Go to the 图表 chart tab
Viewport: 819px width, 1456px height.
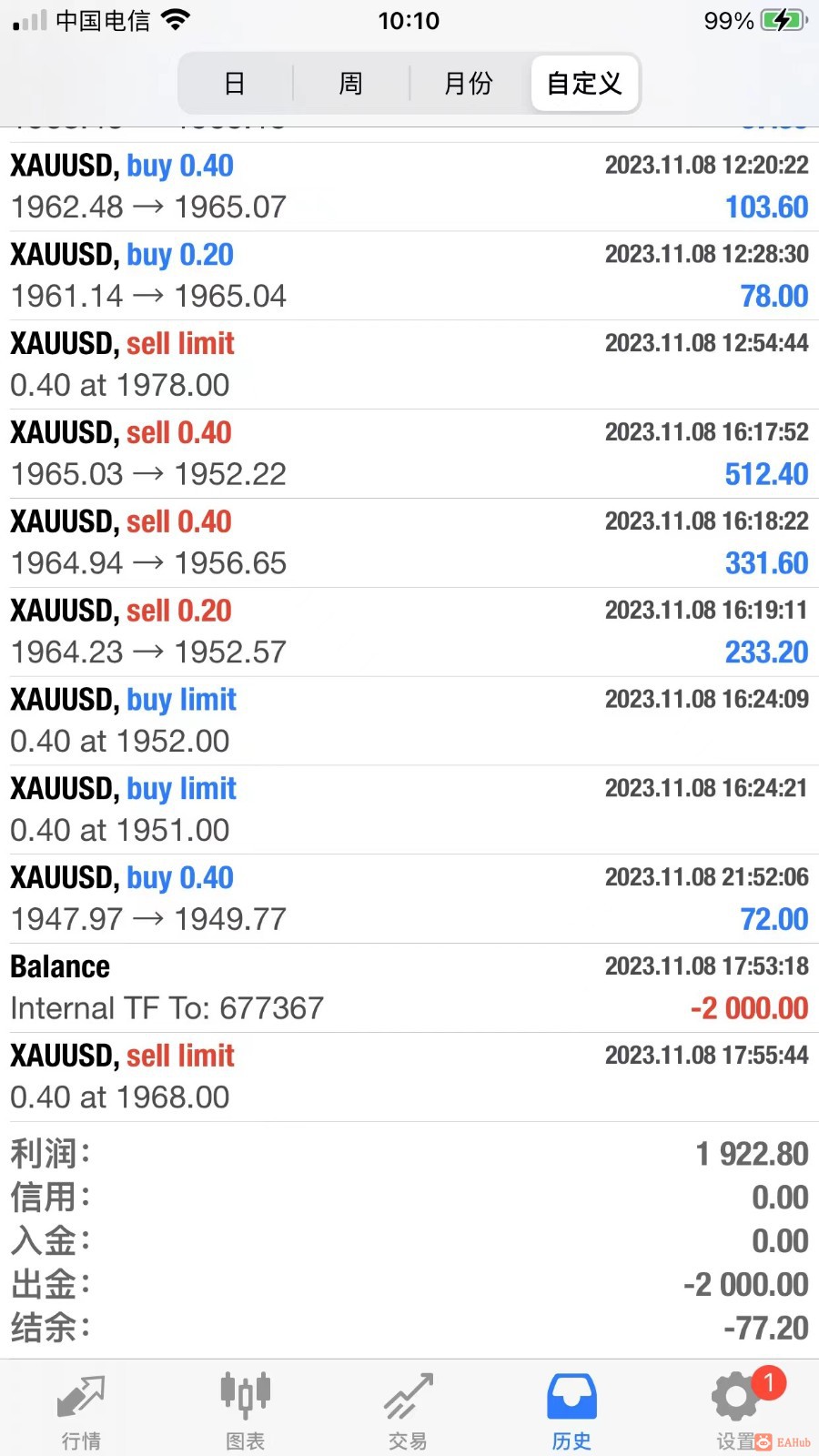(245, 1410)
